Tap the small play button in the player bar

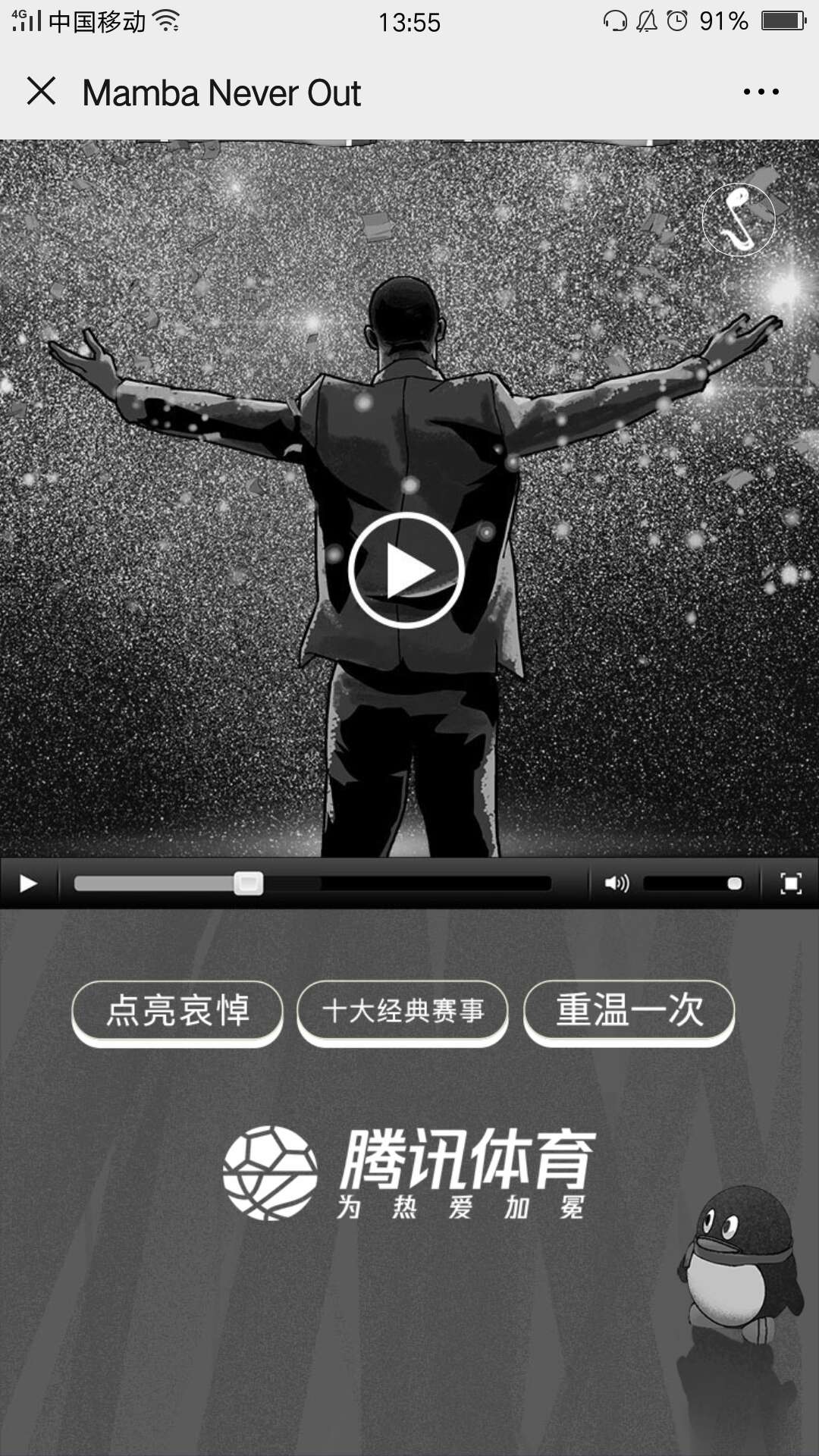click(28, 883)
